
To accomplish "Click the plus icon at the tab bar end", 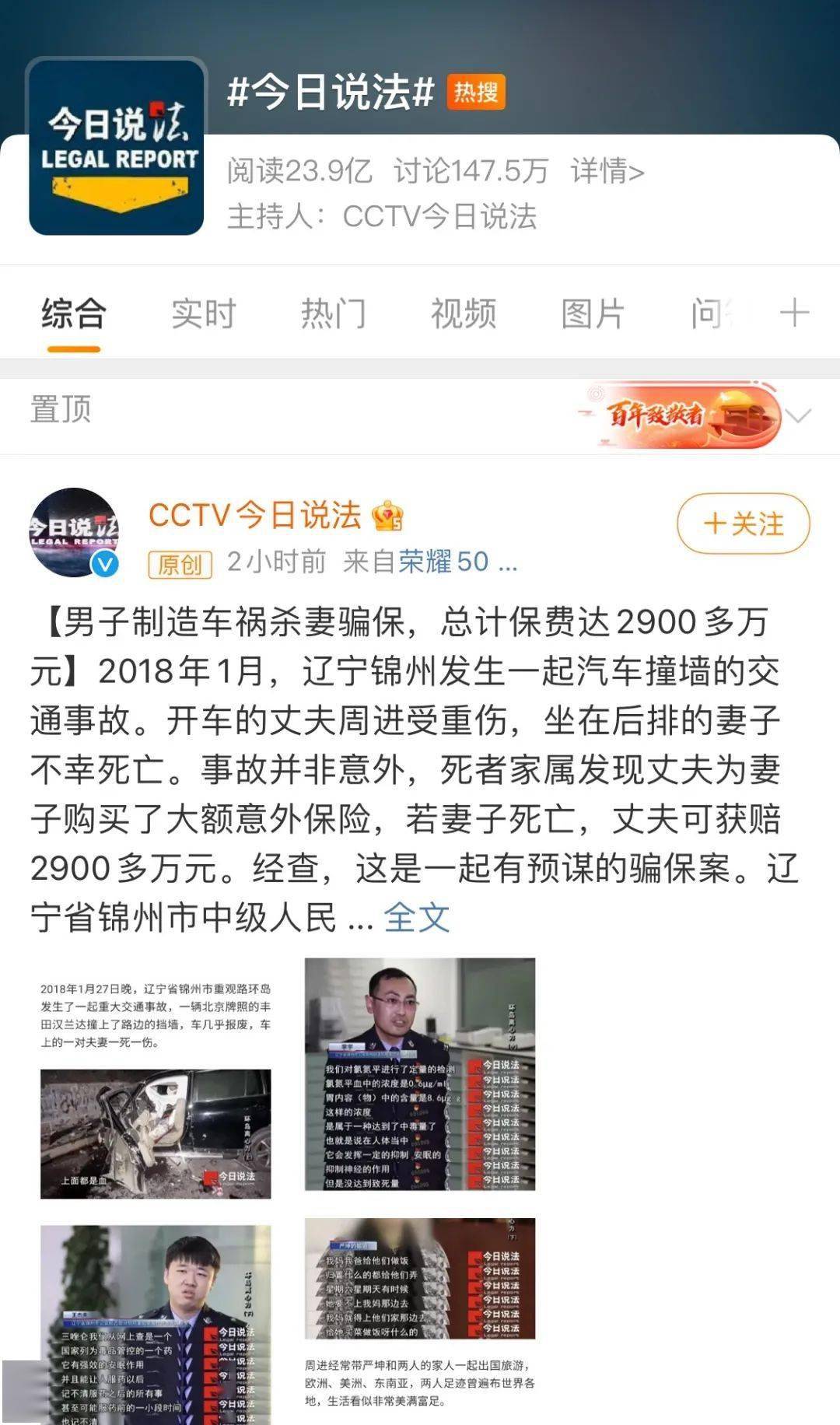I will (x=795, y=313).
